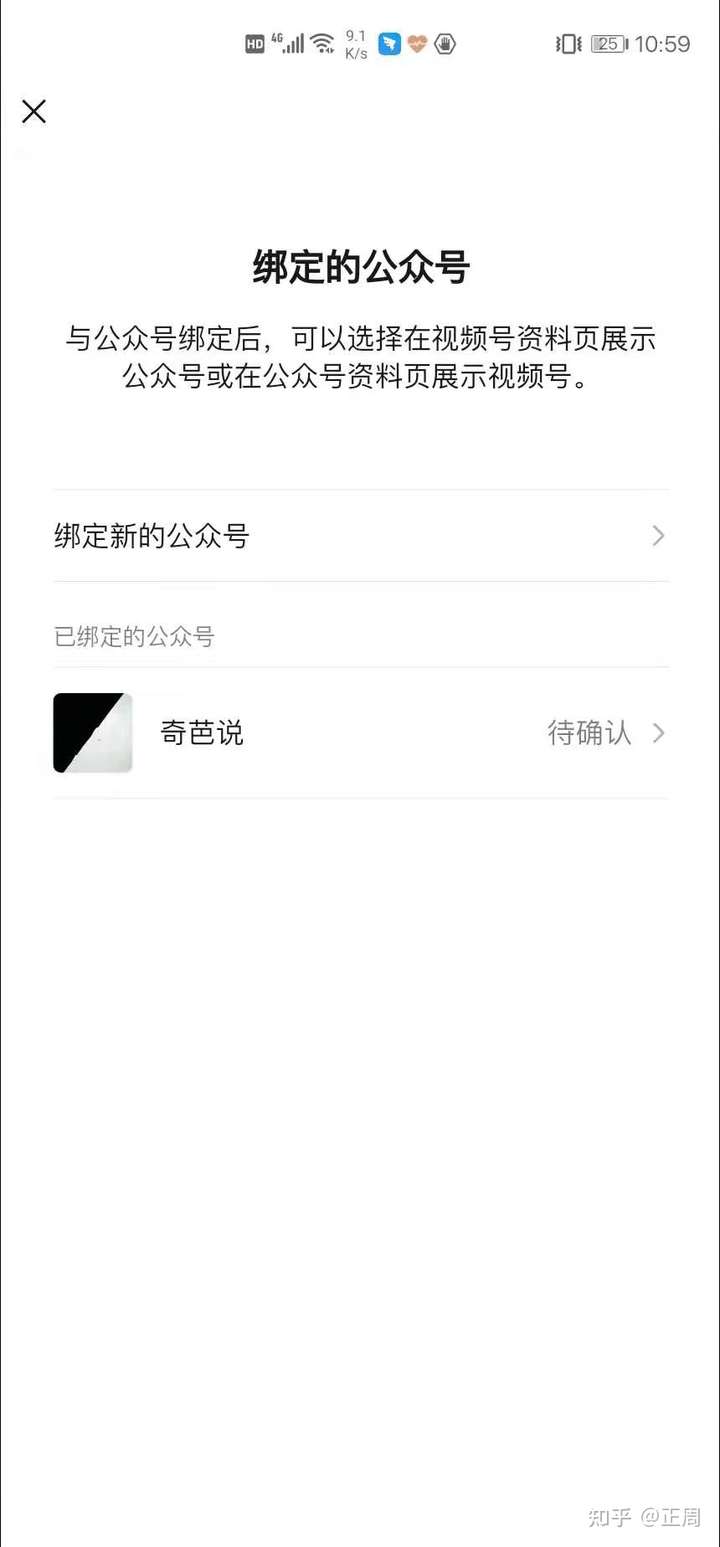The image size is (720, 1547).
Task: Open the 奇芭说 bound account row
Action: click(360, 733)
